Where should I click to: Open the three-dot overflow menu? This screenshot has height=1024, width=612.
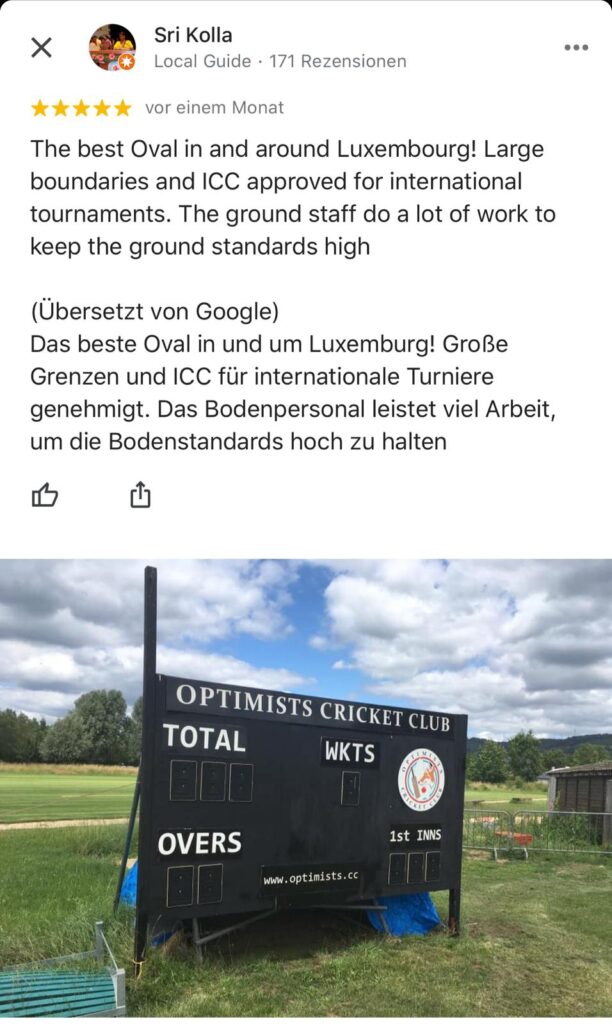click(576, 47)
